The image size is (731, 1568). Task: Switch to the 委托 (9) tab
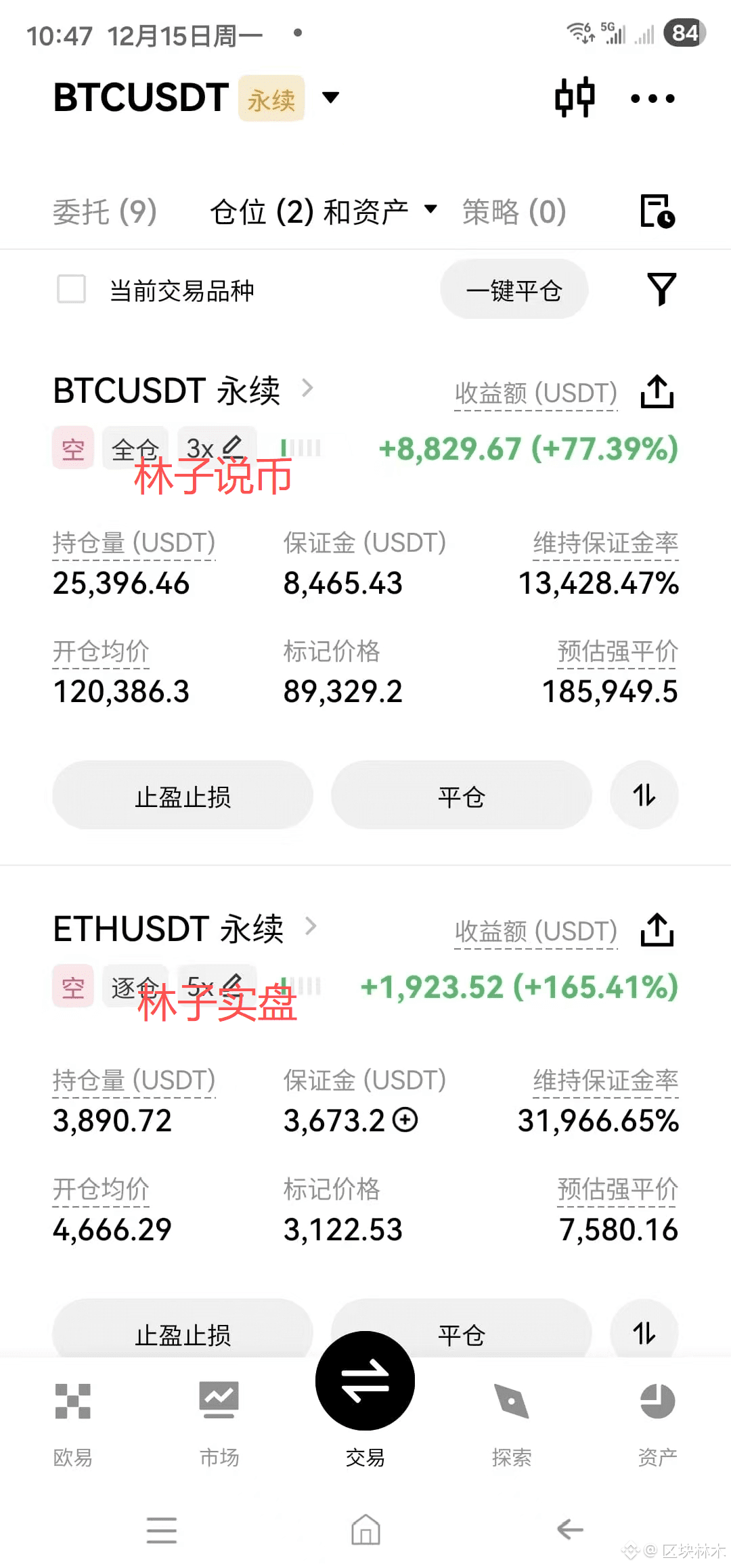coord(105,212)
